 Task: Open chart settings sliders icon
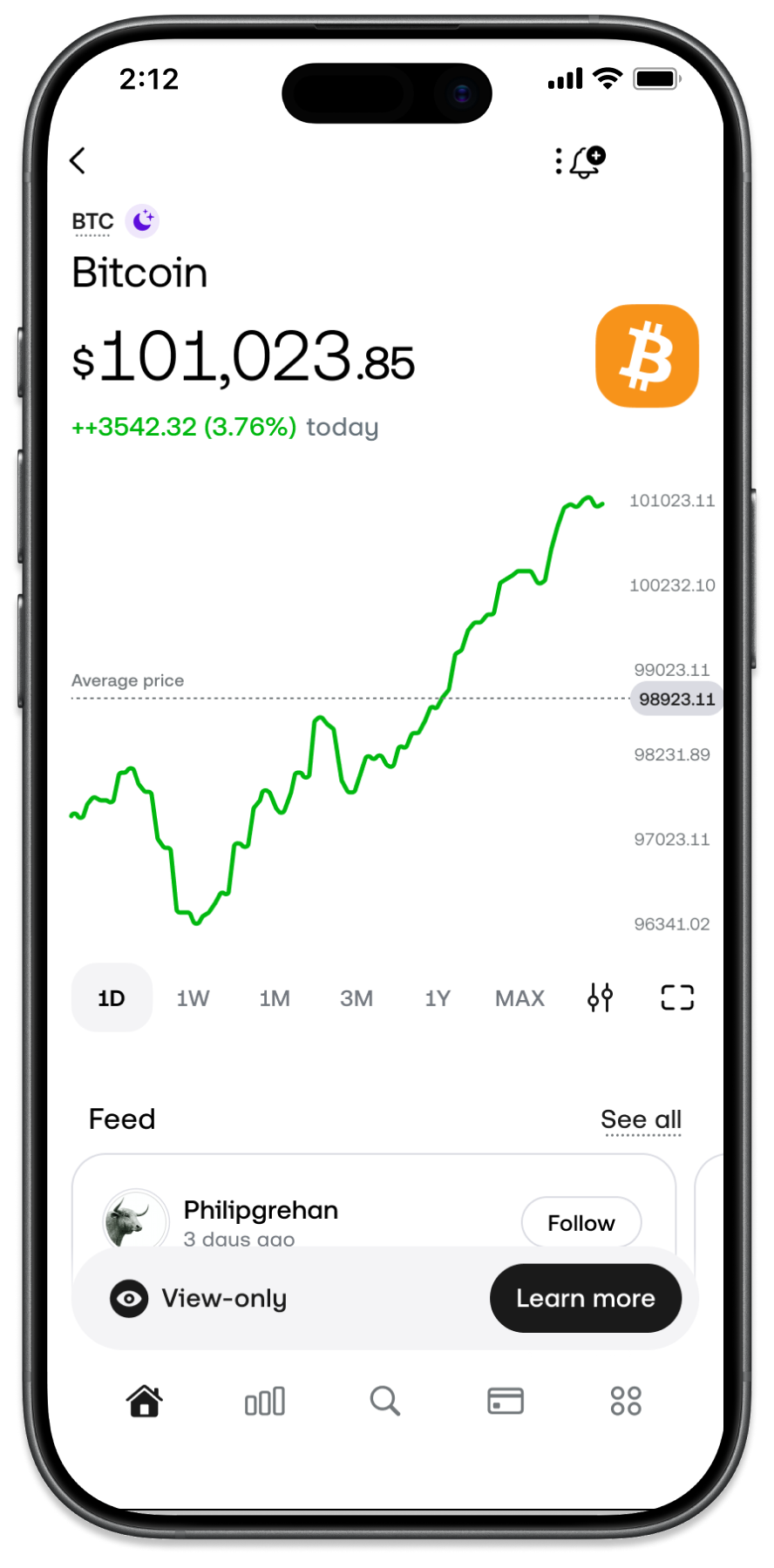pos(600,997)
